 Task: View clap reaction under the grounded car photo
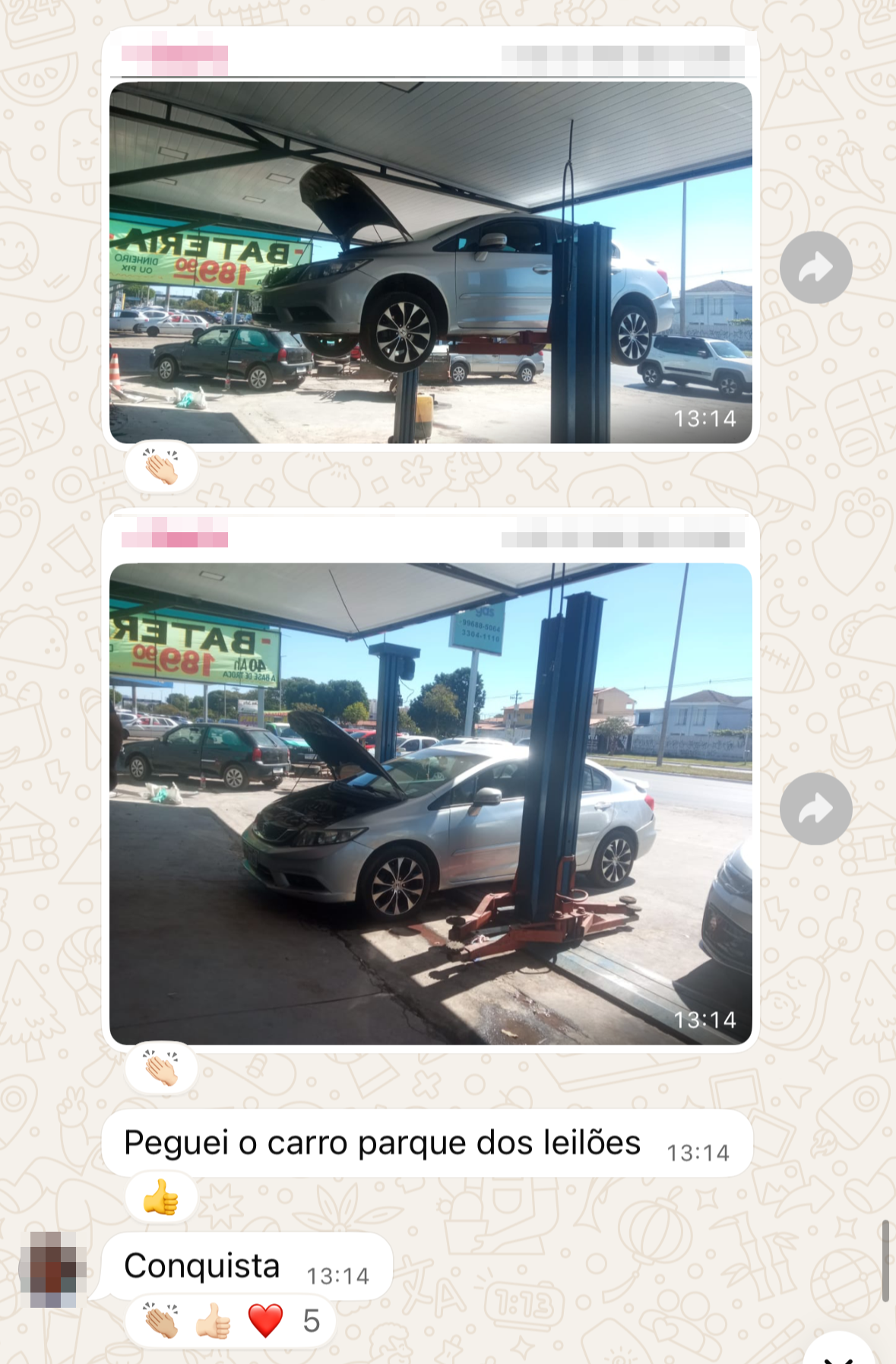(x=161, y=1068)
